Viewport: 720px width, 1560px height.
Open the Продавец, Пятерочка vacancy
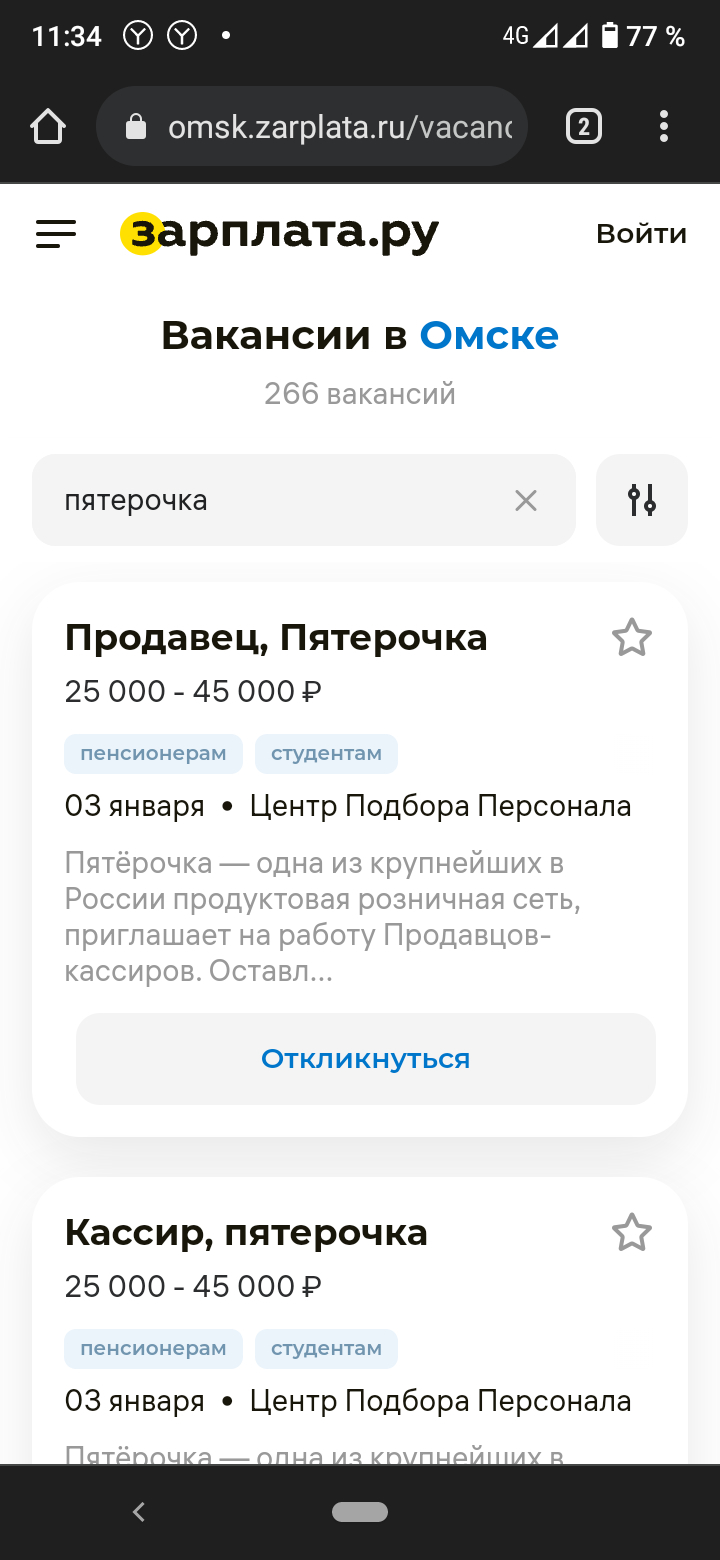(x=276, y=637)
